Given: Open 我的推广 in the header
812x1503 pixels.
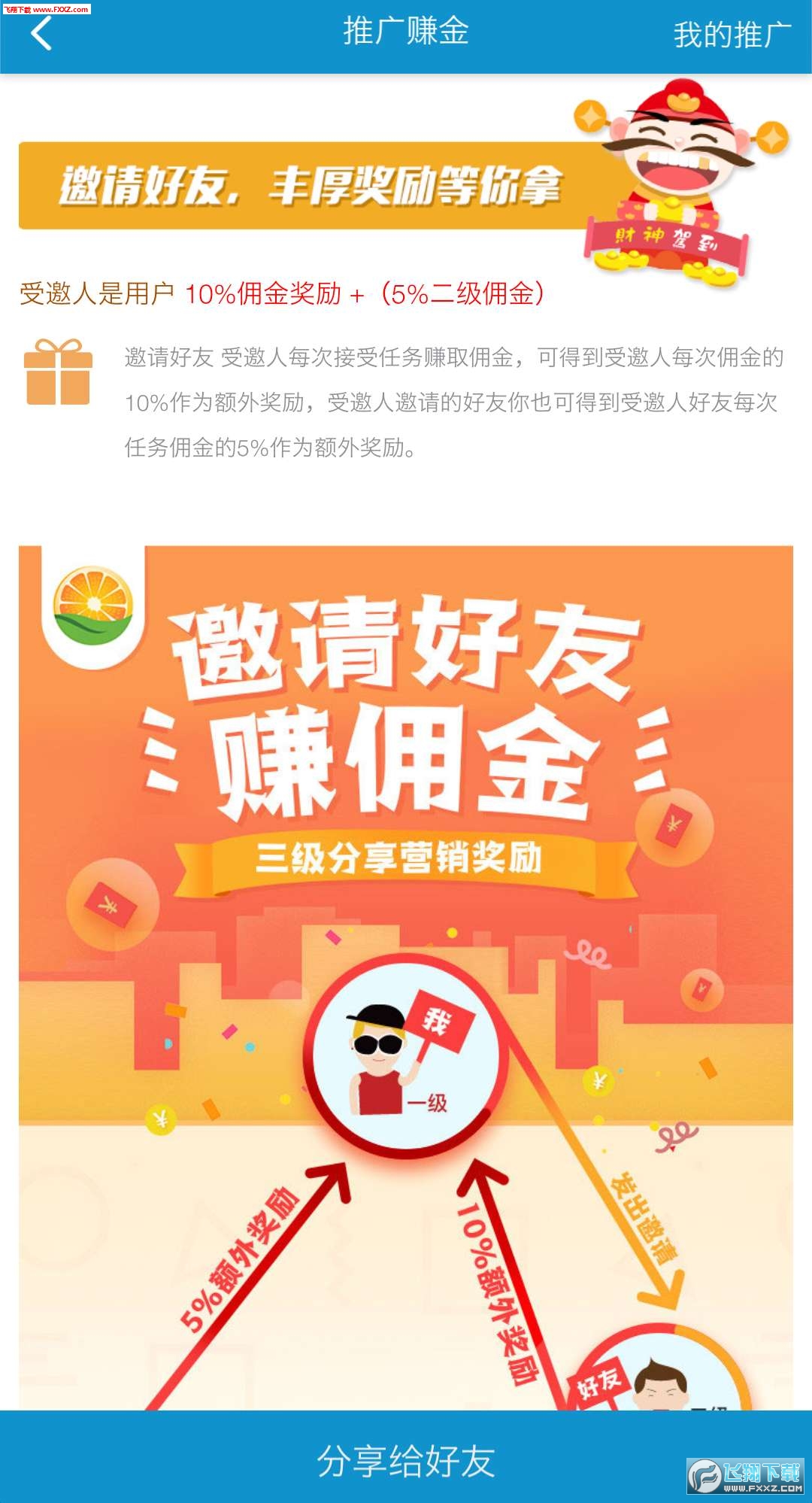Looking at the screenshot, I should click(x=732, y=35).
